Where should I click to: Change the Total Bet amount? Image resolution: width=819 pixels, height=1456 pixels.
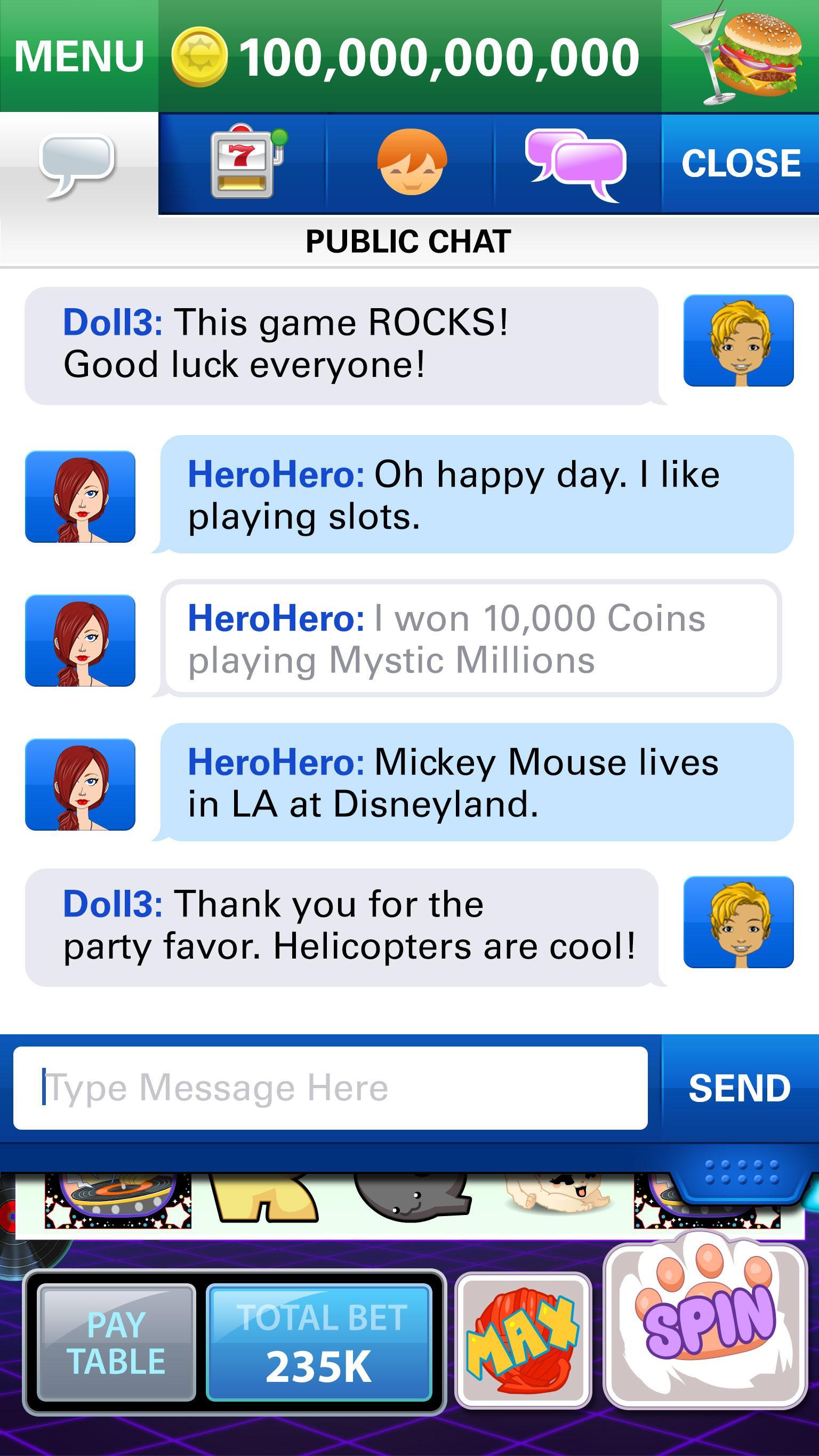319,1342
